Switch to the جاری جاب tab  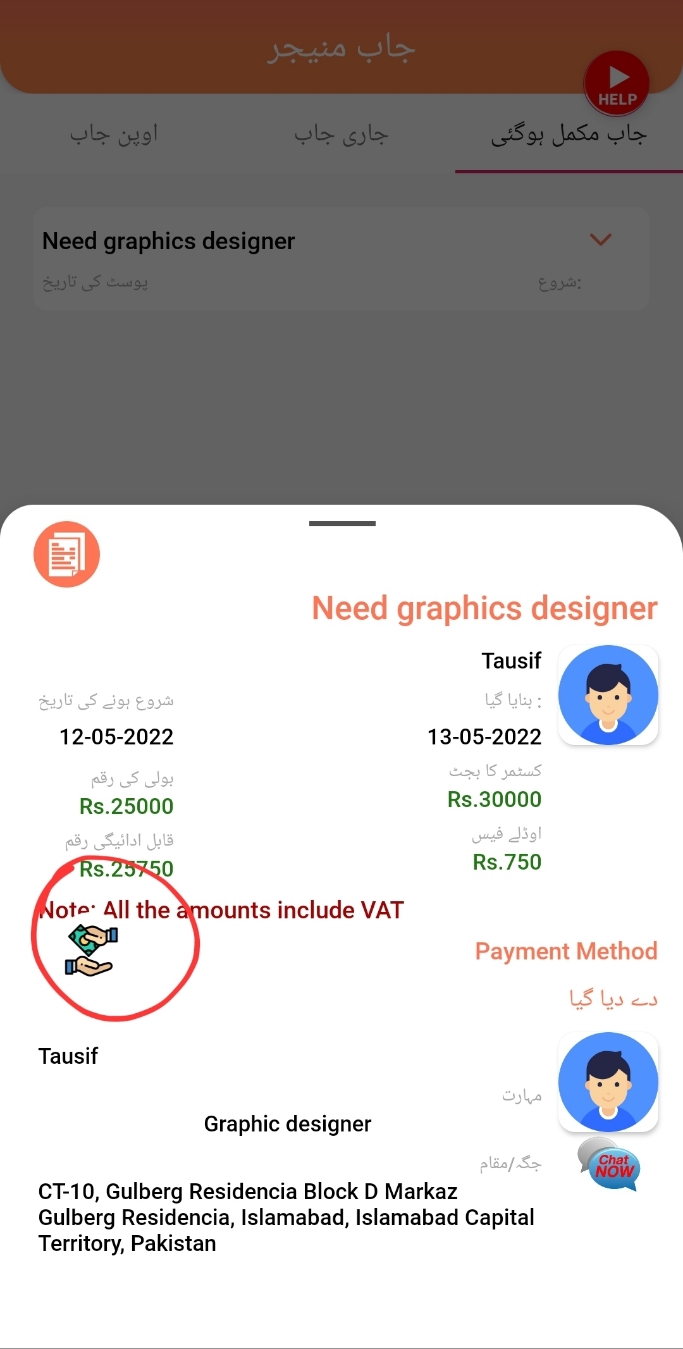[341, 135]
